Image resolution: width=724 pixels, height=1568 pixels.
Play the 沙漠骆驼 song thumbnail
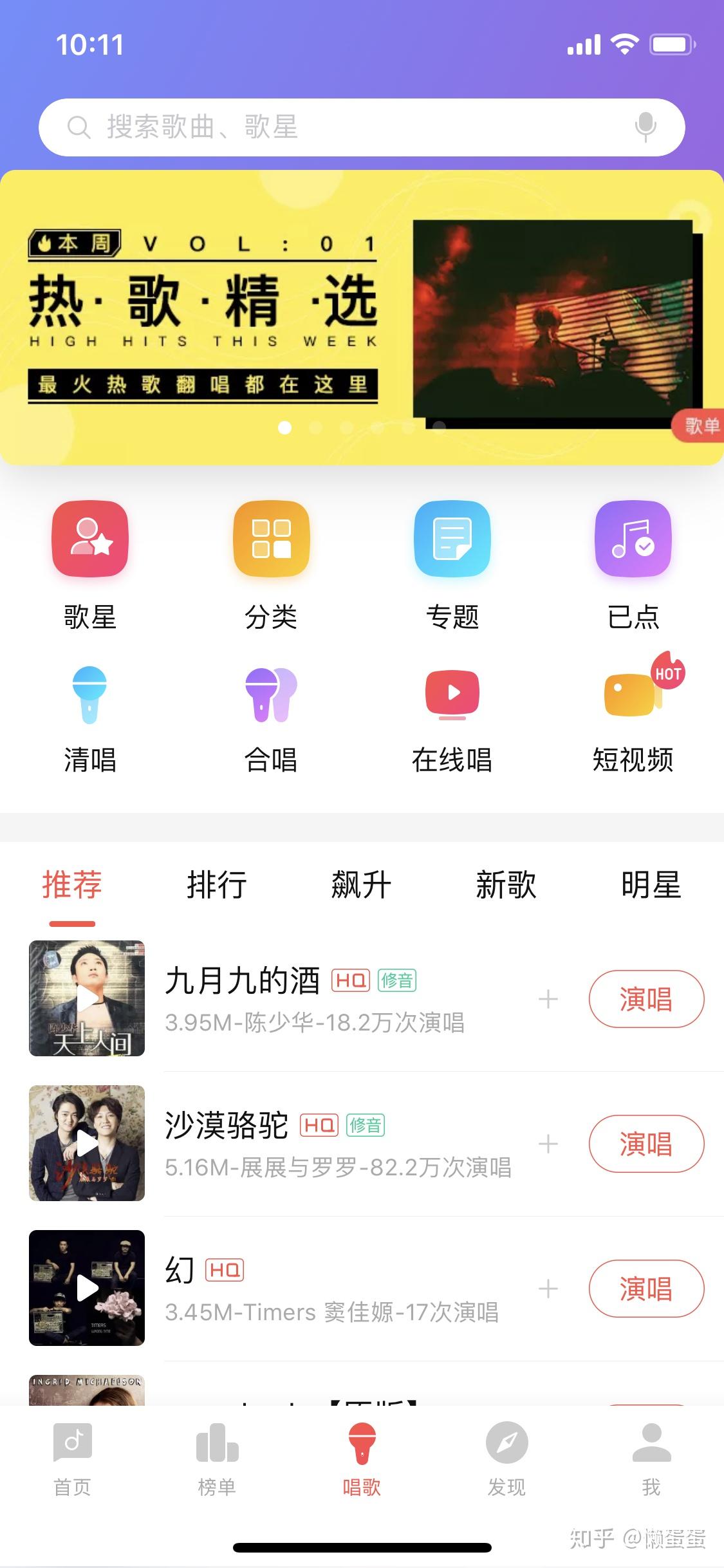(88, 1144)
